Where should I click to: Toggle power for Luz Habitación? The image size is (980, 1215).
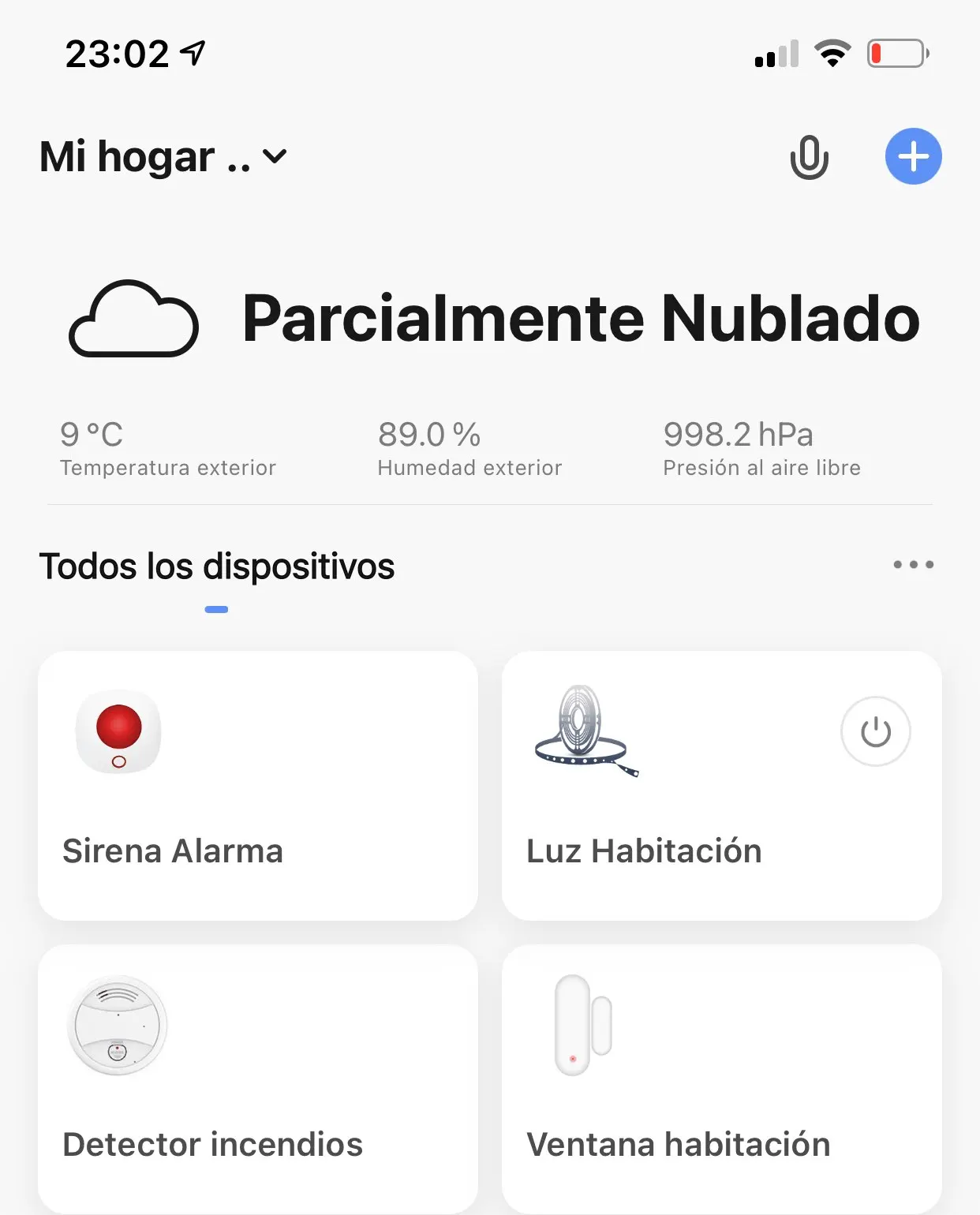(x=875, y=731)
